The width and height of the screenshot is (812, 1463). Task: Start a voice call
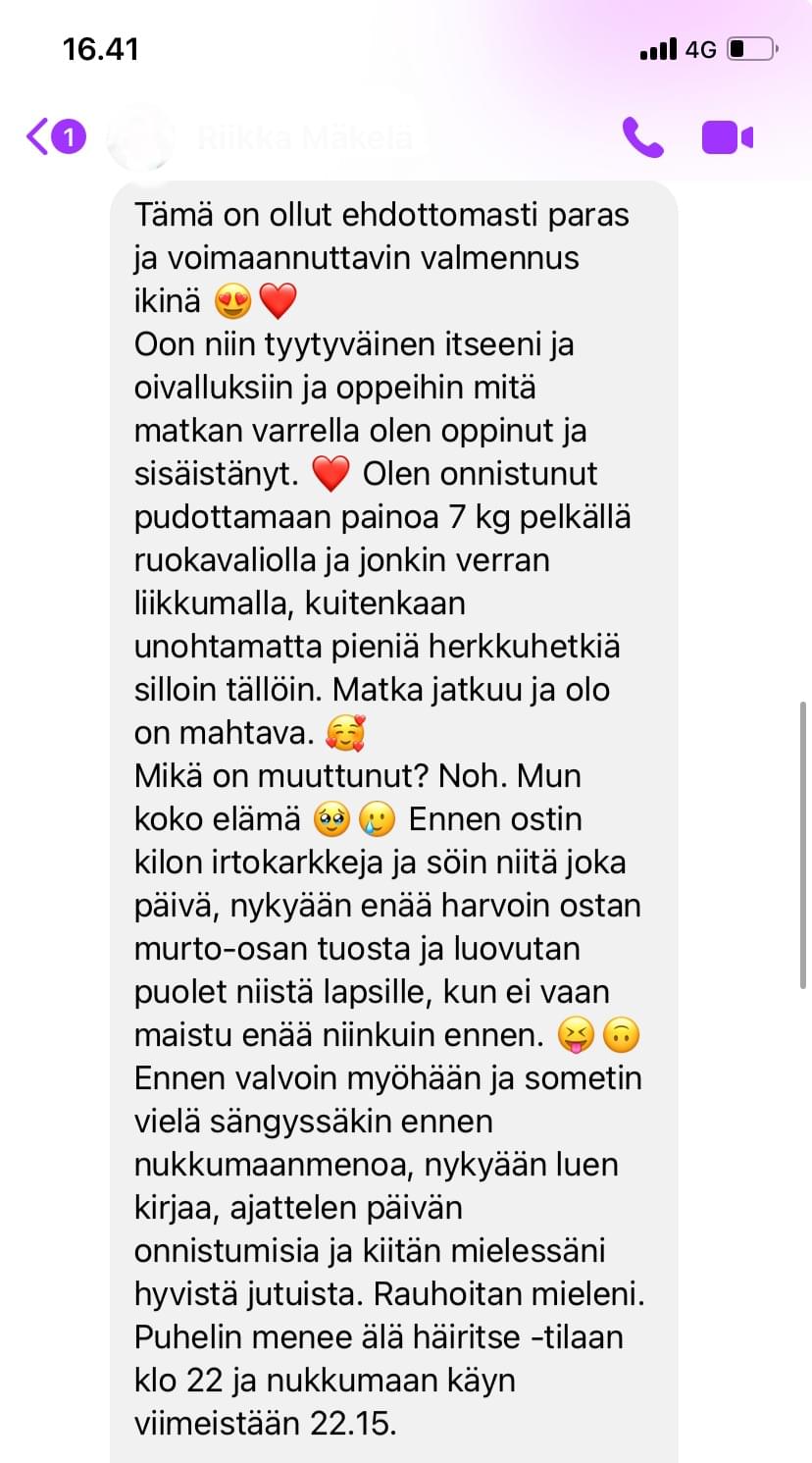coord(642,137)
